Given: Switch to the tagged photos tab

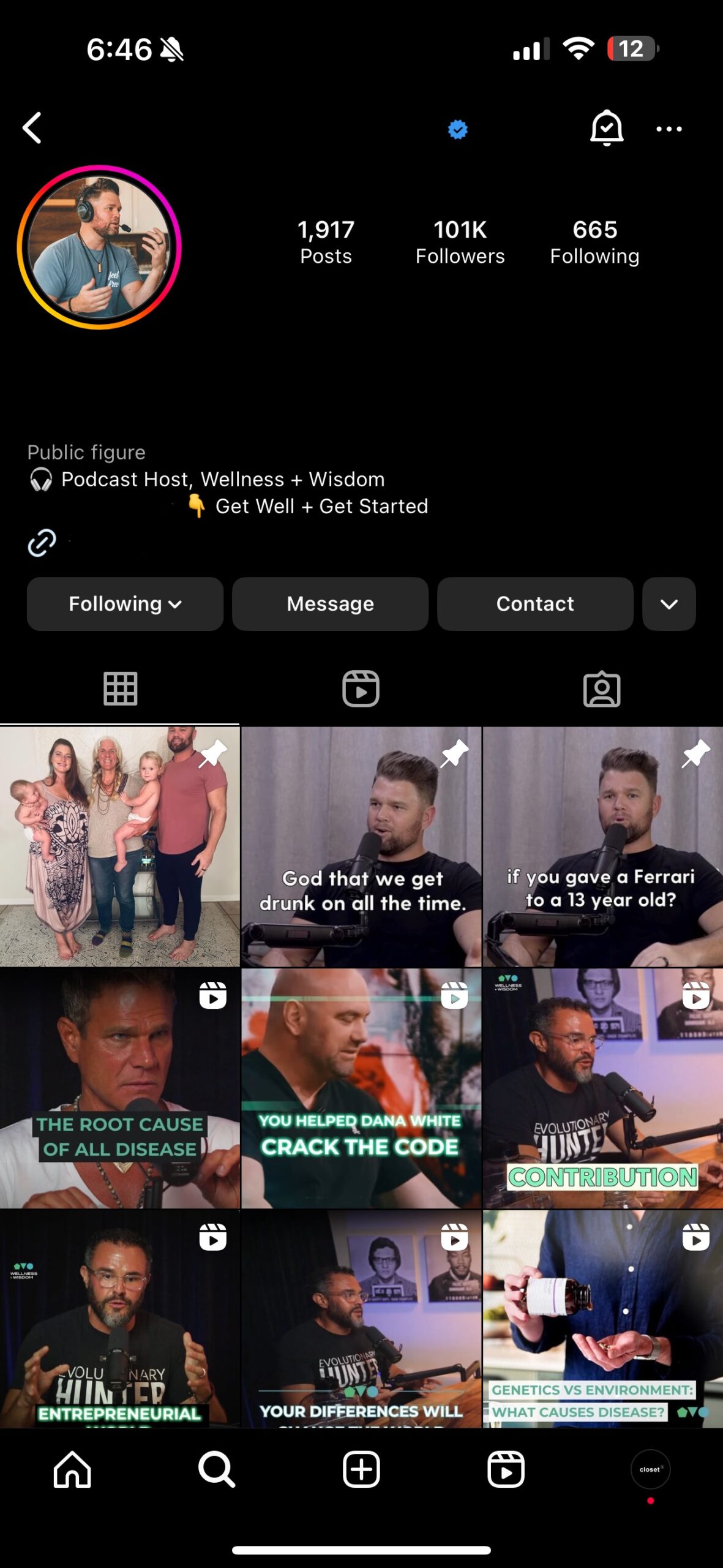Looking at the screenshot, I should coord(602,688).
